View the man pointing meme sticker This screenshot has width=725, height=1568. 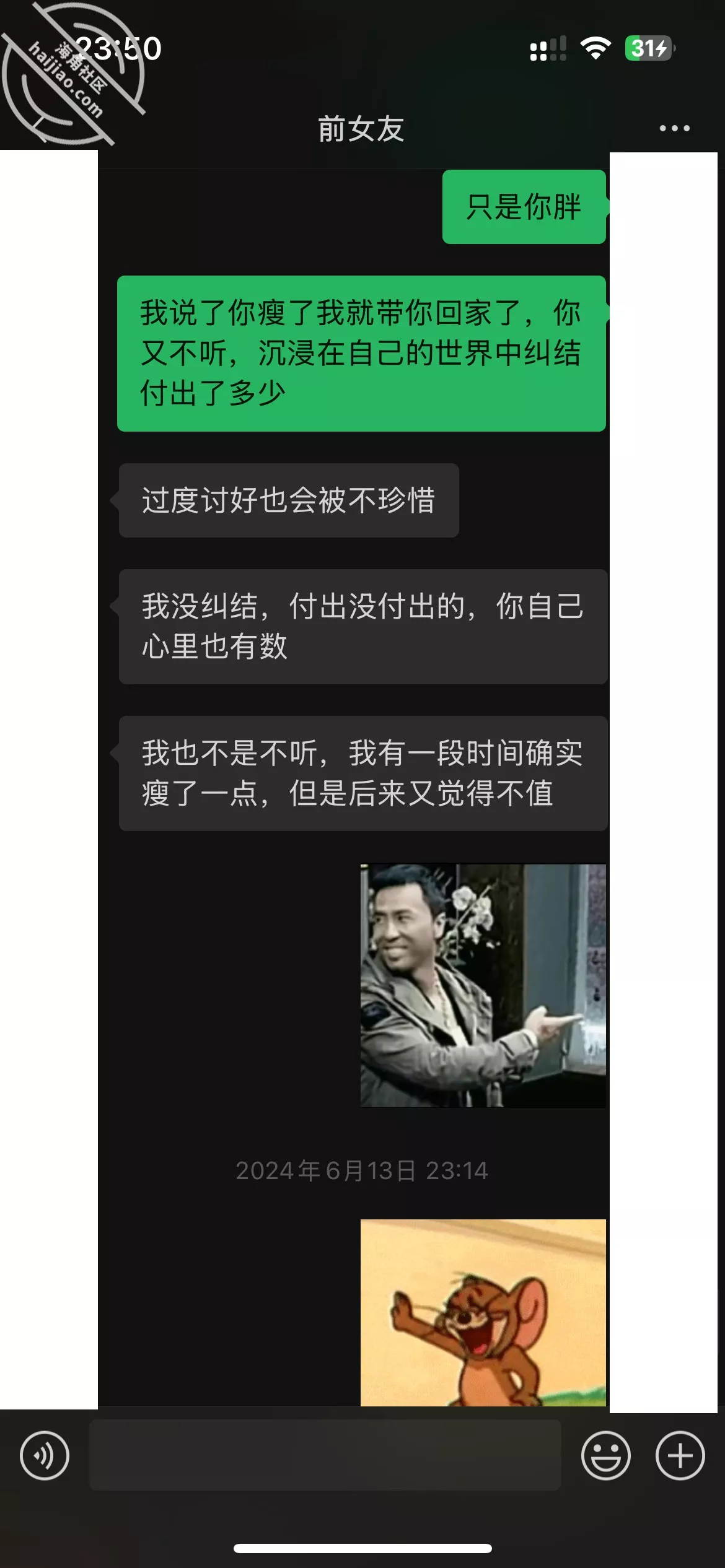point(483,985)
